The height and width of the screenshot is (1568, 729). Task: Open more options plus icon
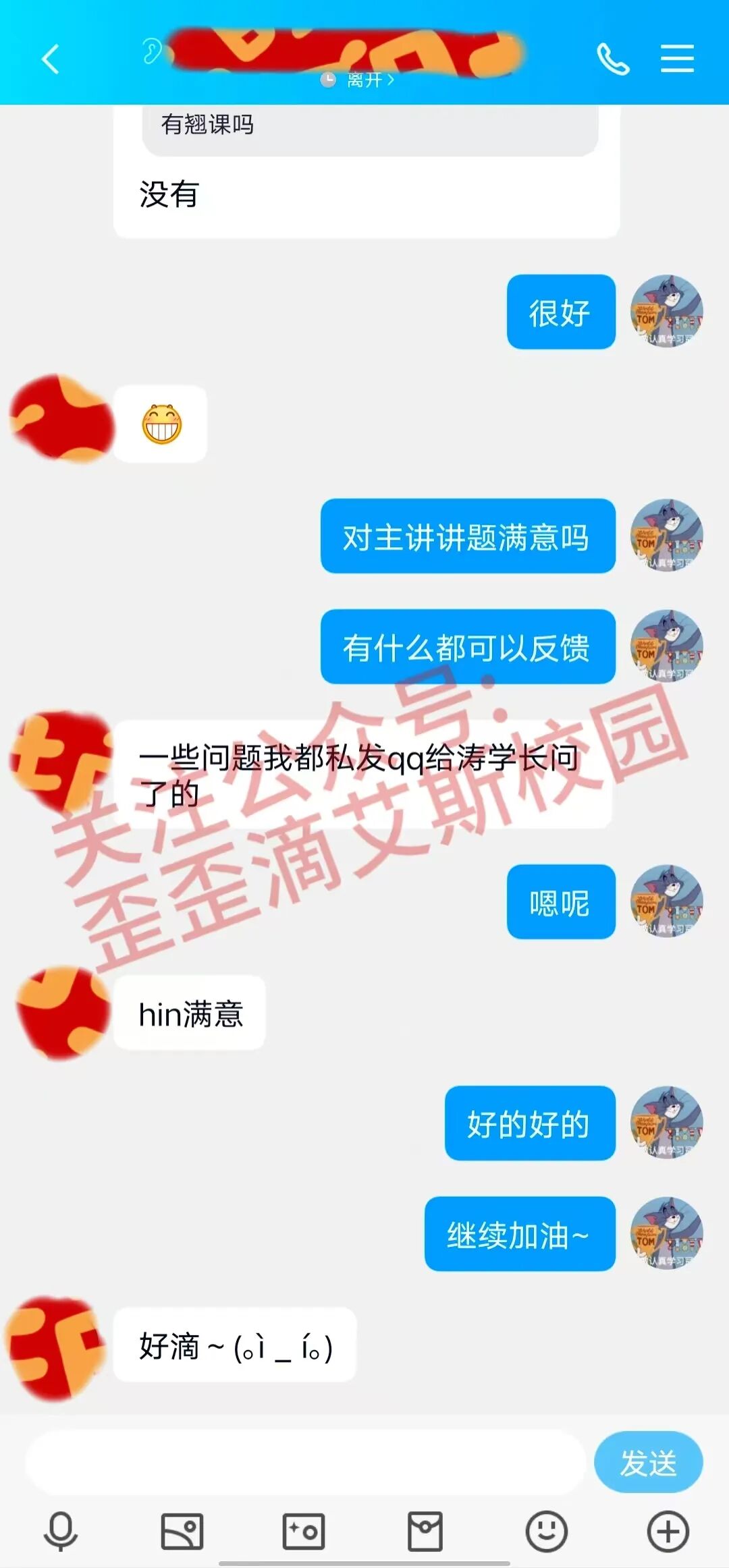pyautogui.click(x=668, y=1532)
